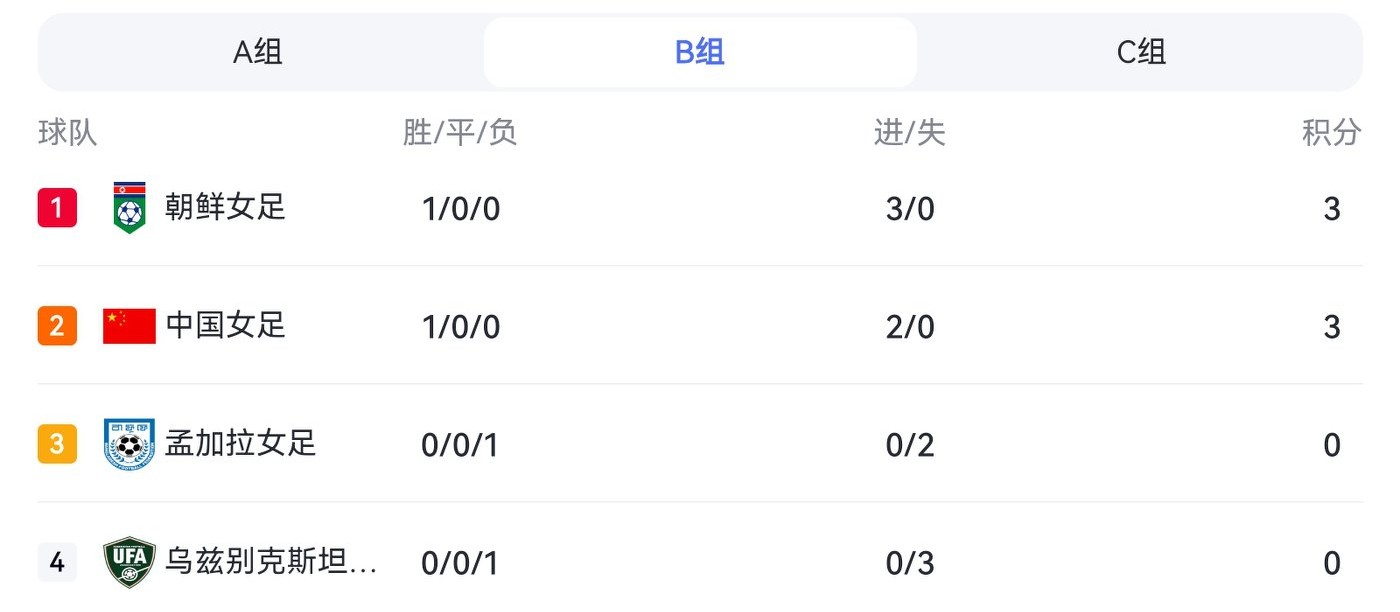Open the 中国女足 team row

(225, 326)
